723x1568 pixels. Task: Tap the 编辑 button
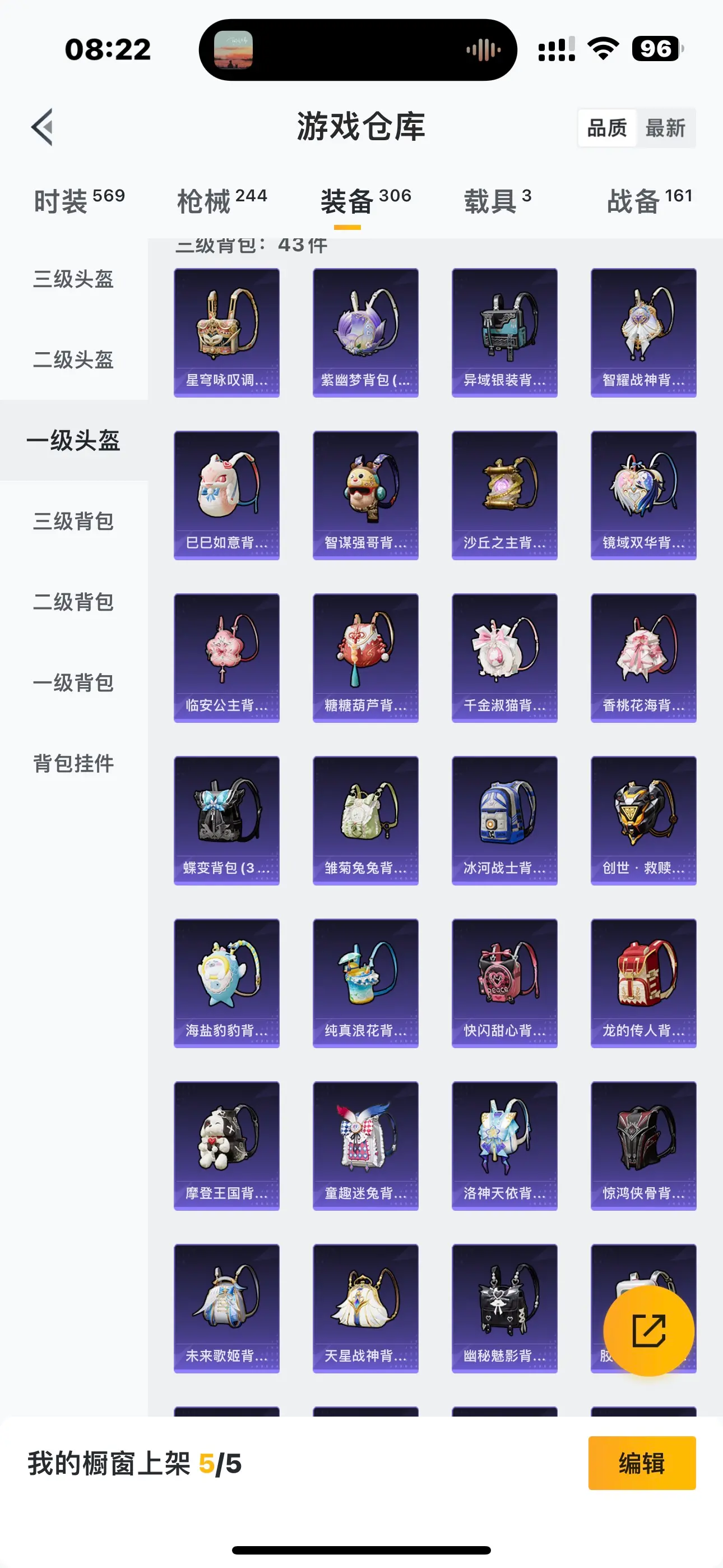coord(641,1463)
